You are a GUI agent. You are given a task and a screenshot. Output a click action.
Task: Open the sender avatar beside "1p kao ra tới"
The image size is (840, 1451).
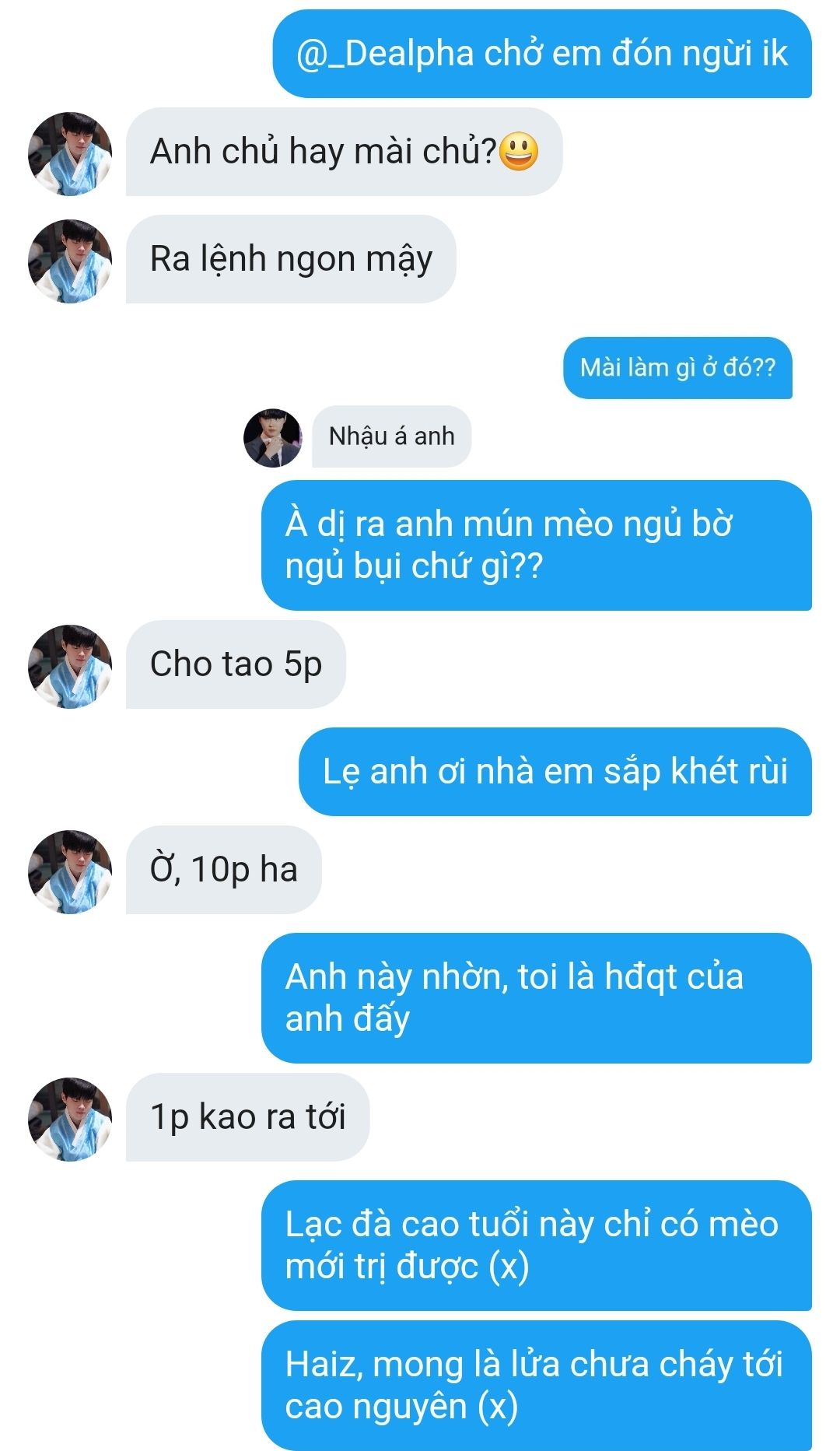(70, 1119)
